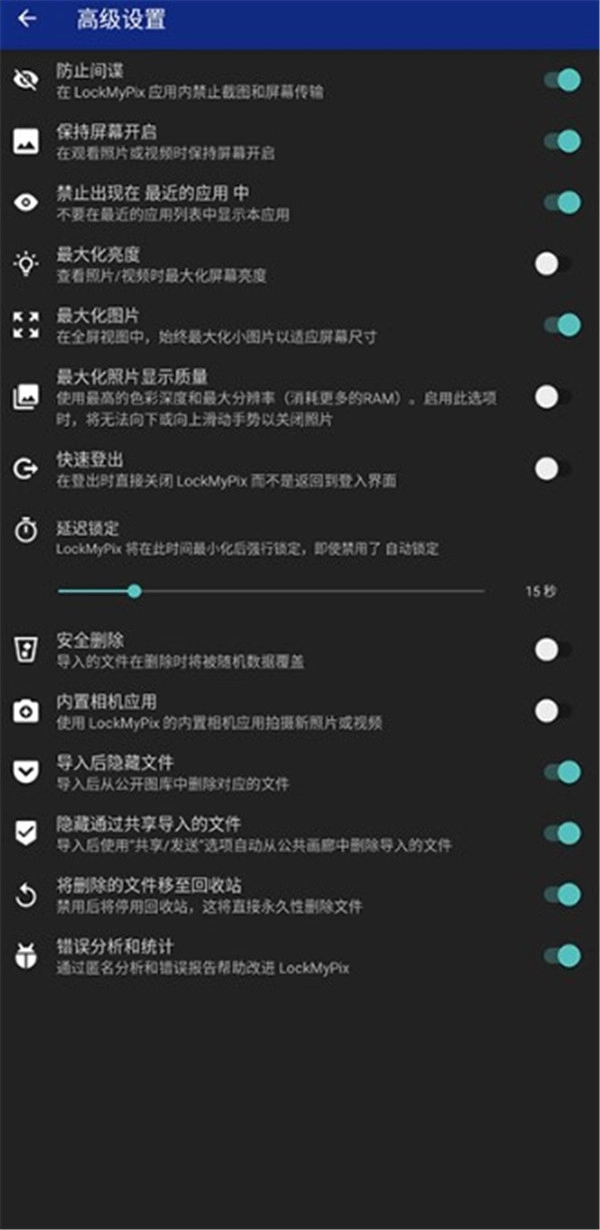Toggle 隐藏通过共享导入的文件
Image resolution: width=600 pixels, height=1230 pixels.
(x=561, y=833)
